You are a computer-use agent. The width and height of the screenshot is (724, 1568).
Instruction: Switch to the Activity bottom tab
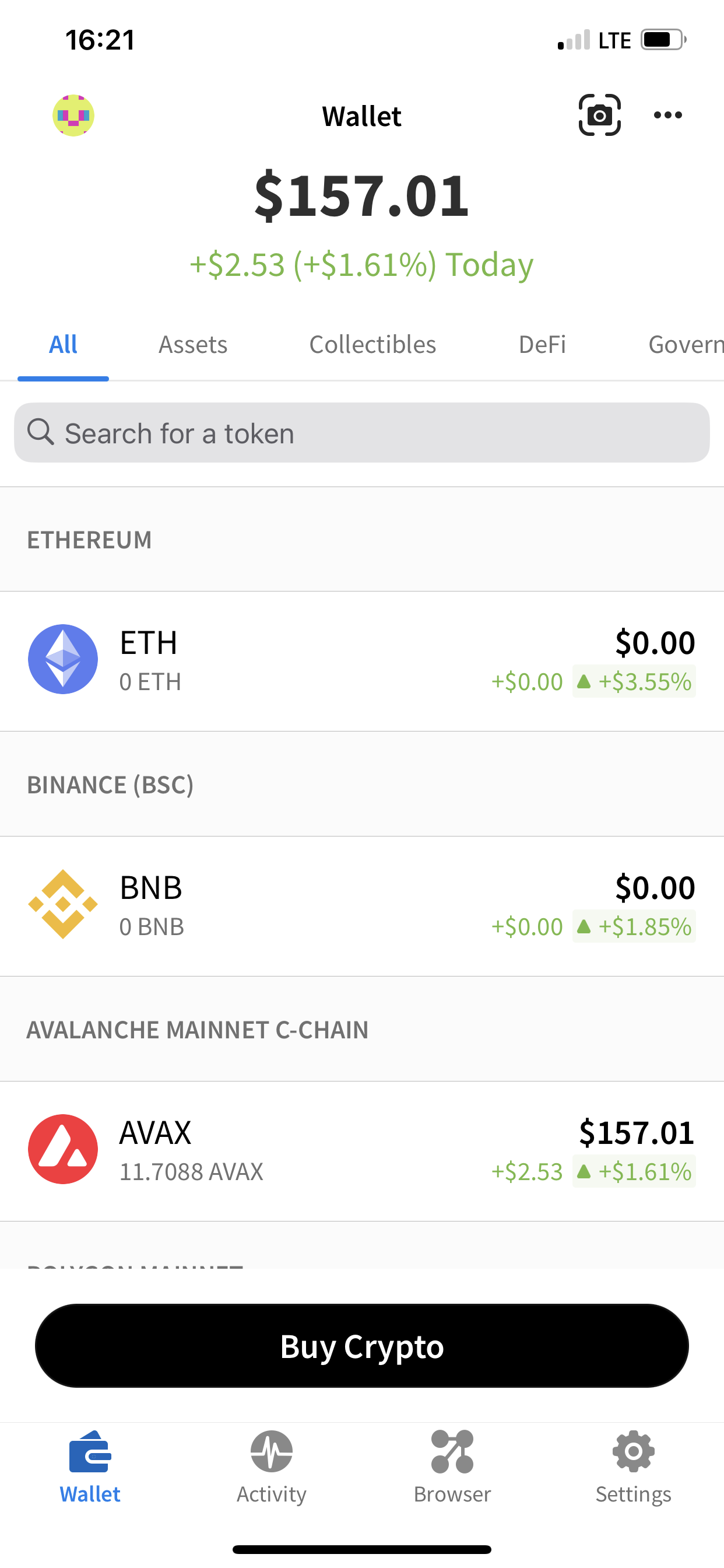pyautogui.click(x=271, y=1468)
